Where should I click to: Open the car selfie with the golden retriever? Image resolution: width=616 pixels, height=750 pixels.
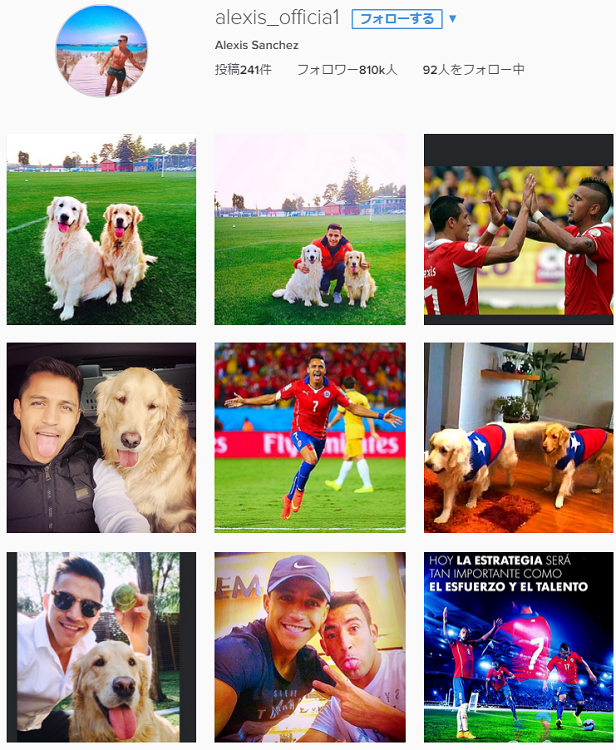click(101, 438)
